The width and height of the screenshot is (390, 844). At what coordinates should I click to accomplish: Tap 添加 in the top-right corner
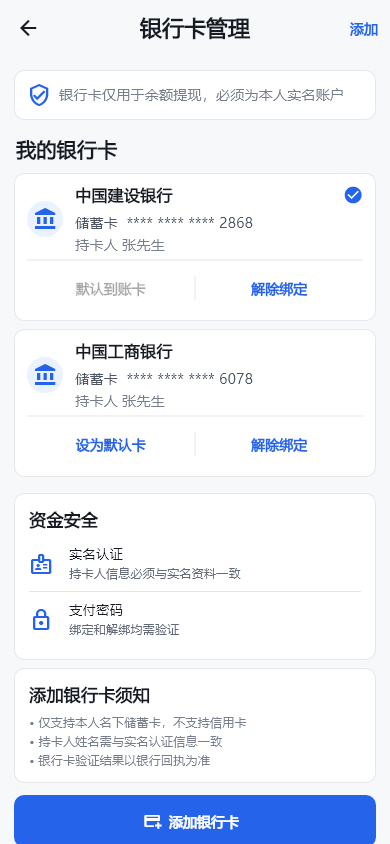[364, 30]
